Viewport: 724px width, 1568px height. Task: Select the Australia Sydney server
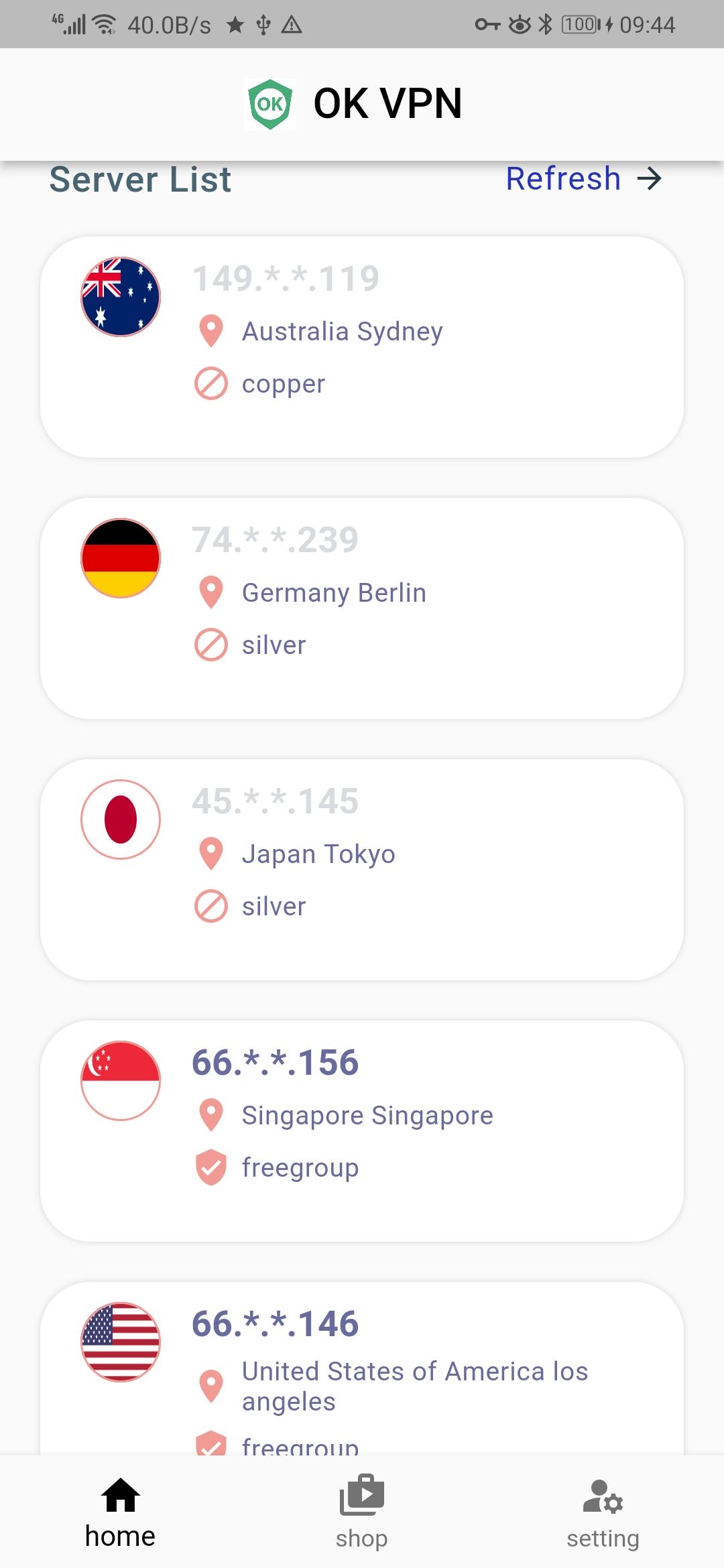pos(362,347)
